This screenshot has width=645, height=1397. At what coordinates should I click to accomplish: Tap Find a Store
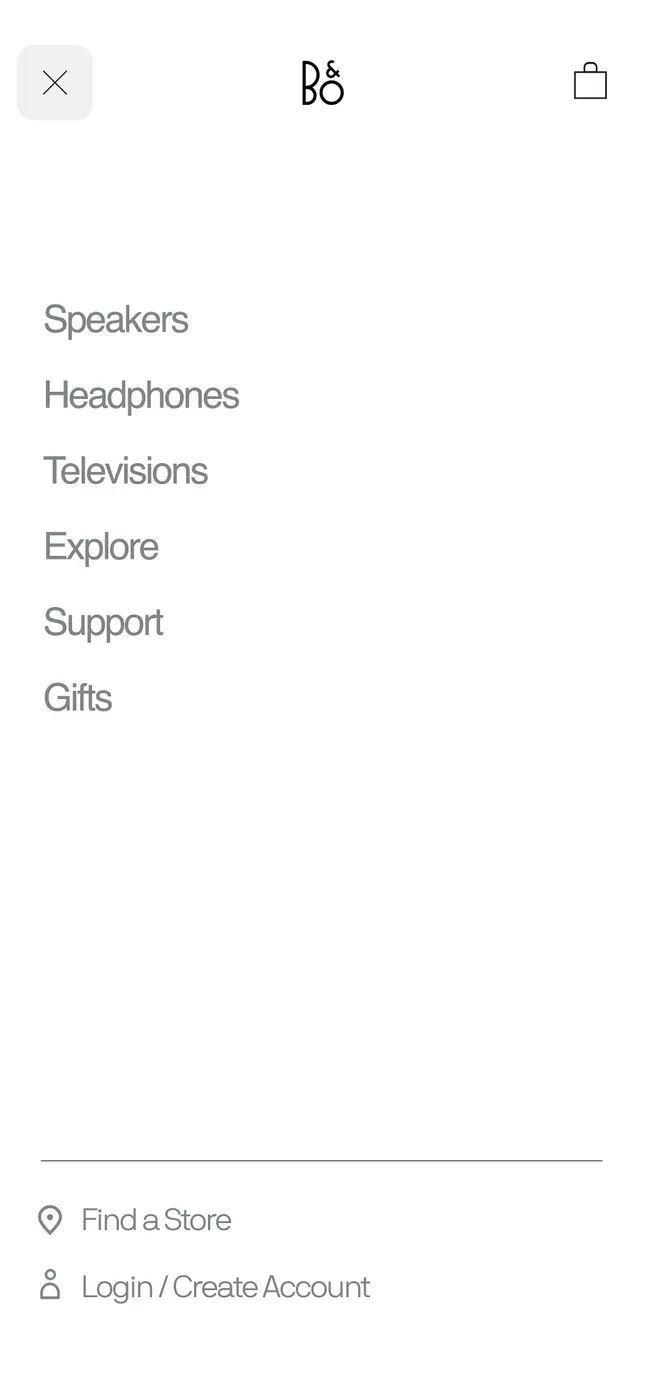pos(156,1220)
